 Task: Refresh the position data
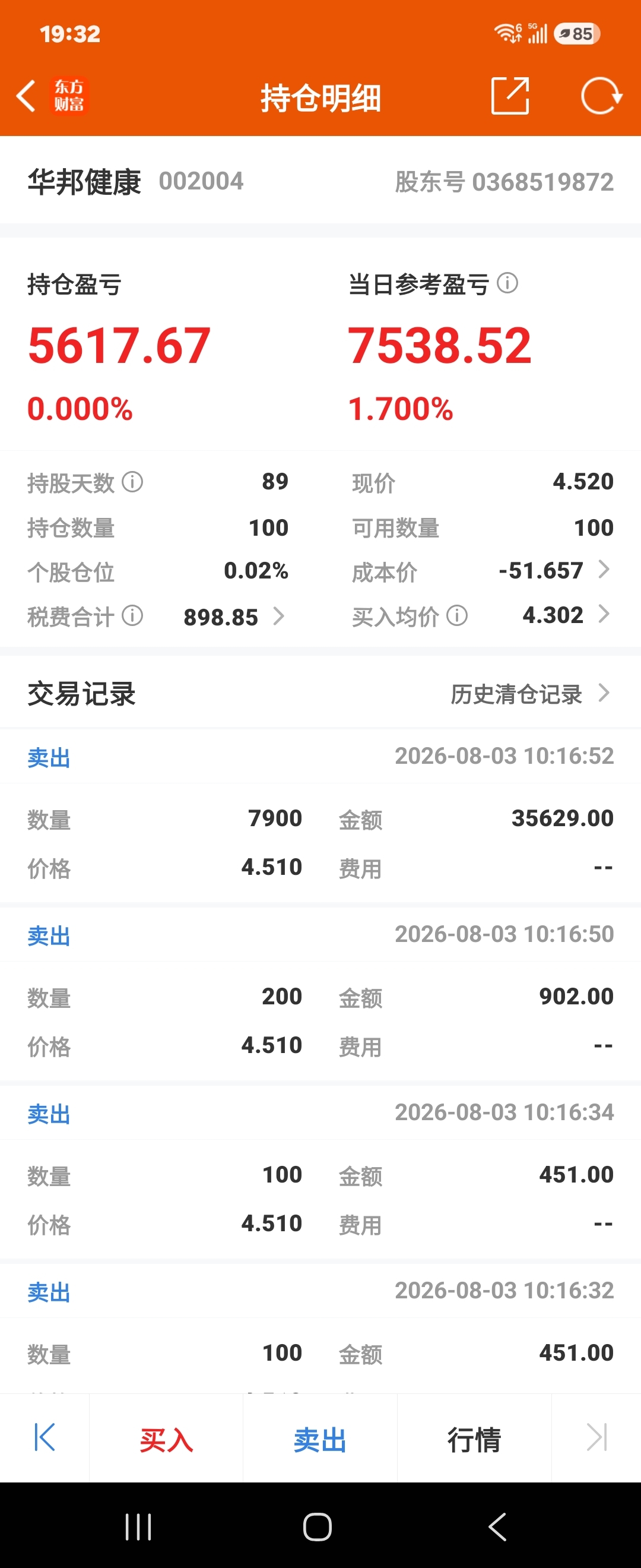[x=601, y=96]
